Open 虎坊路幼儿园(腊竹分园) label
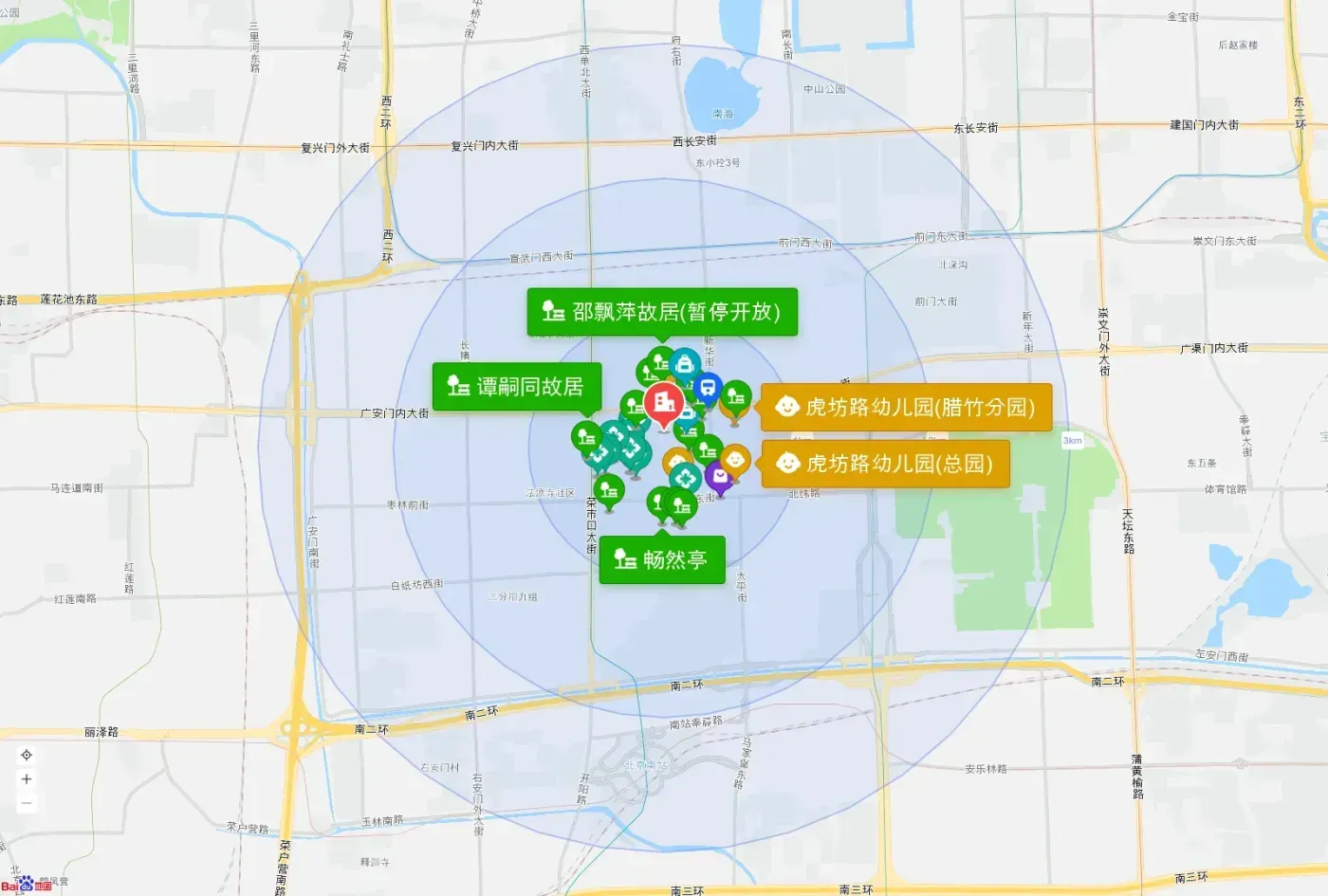1328x896 pixels. [907, 408]
